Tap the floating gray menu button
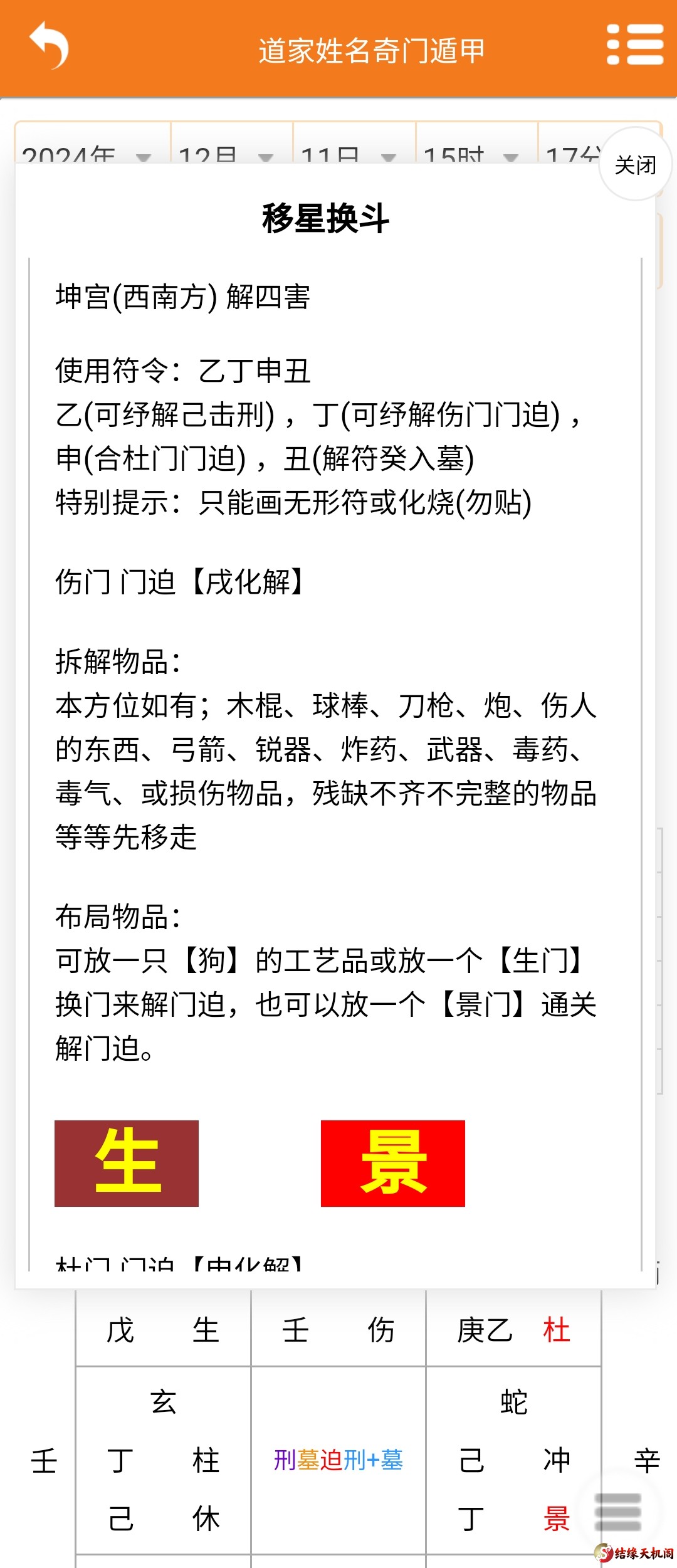The height and width of the screenshot is (1568, 677). click(617, 1512)
